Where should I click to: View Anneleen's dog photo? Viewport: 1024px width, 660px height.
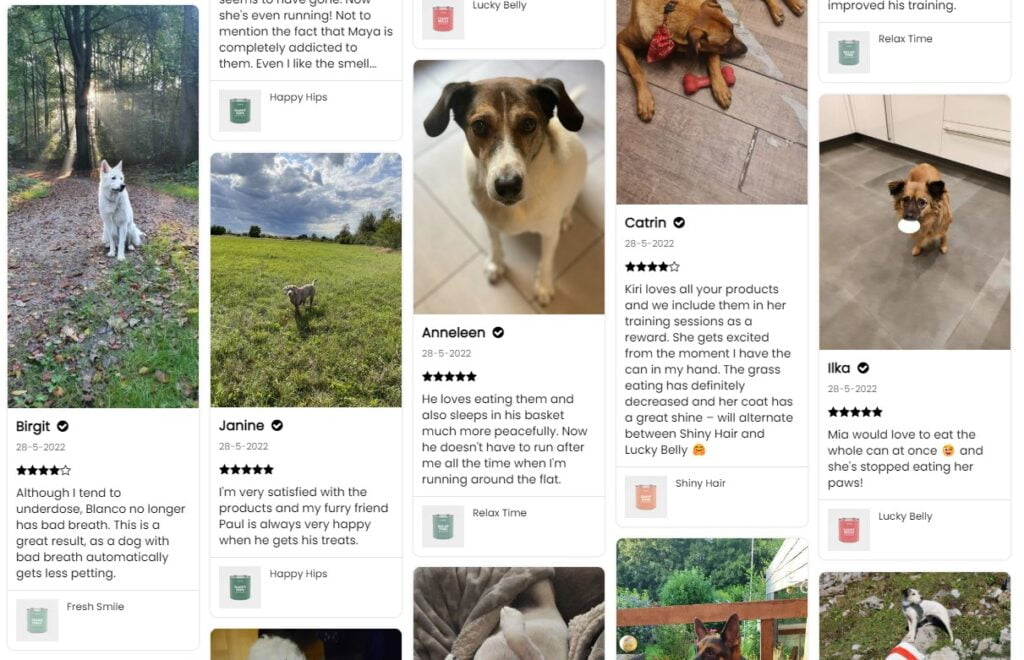(x=509, y=187)
